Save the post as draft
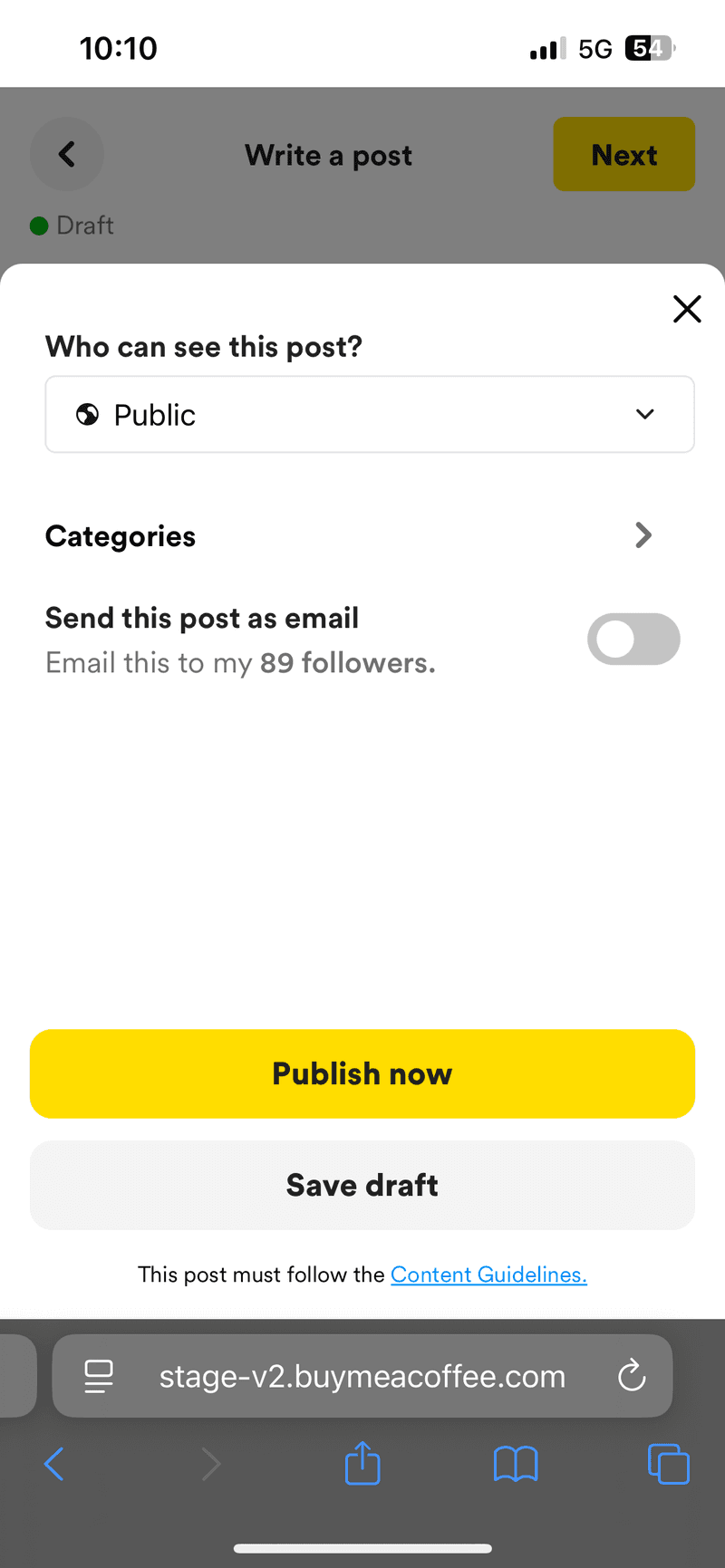The image size is (725, 1568). [362, 1185]
